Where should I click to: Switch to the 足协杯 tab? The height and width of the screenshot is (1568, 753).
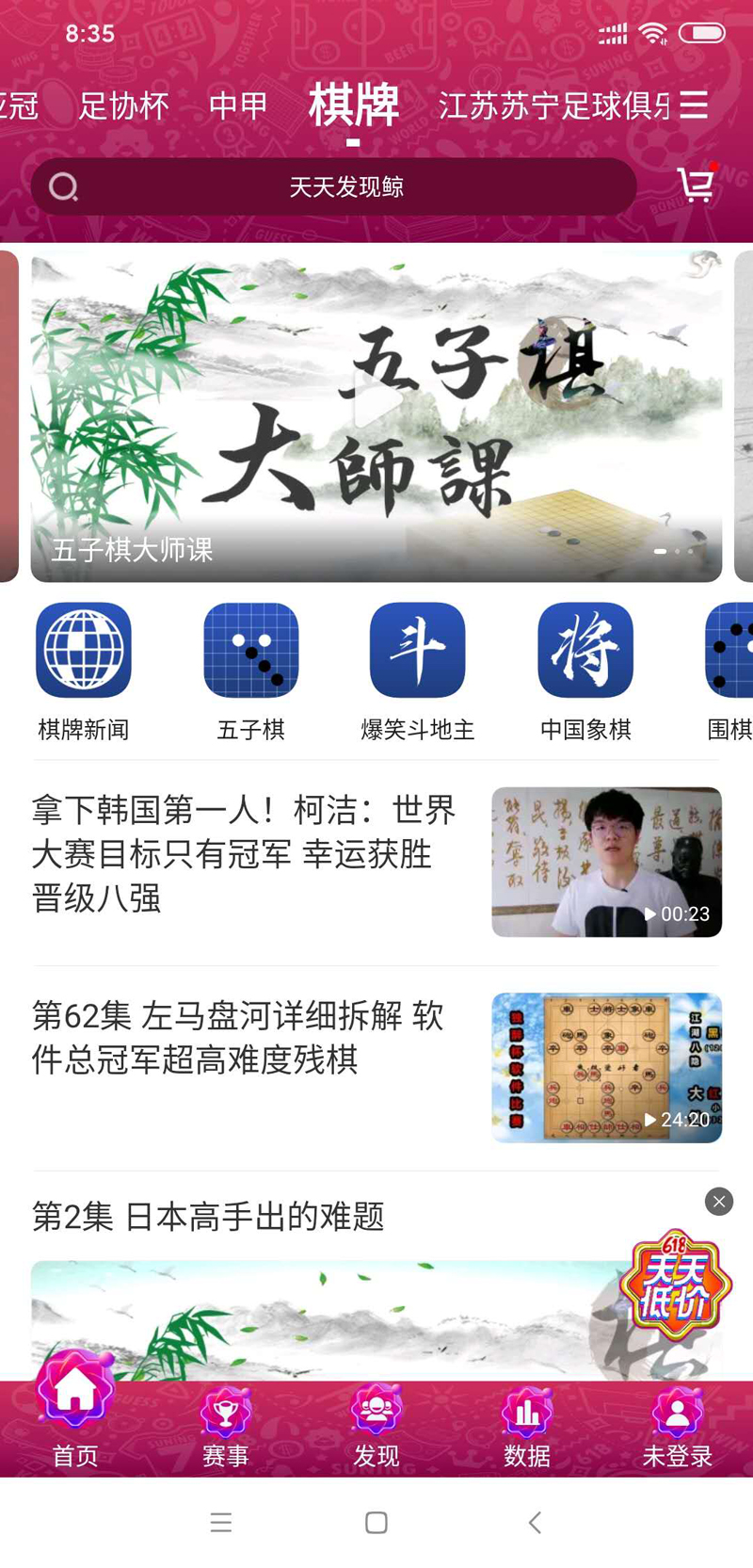click(x=123, y=105)
